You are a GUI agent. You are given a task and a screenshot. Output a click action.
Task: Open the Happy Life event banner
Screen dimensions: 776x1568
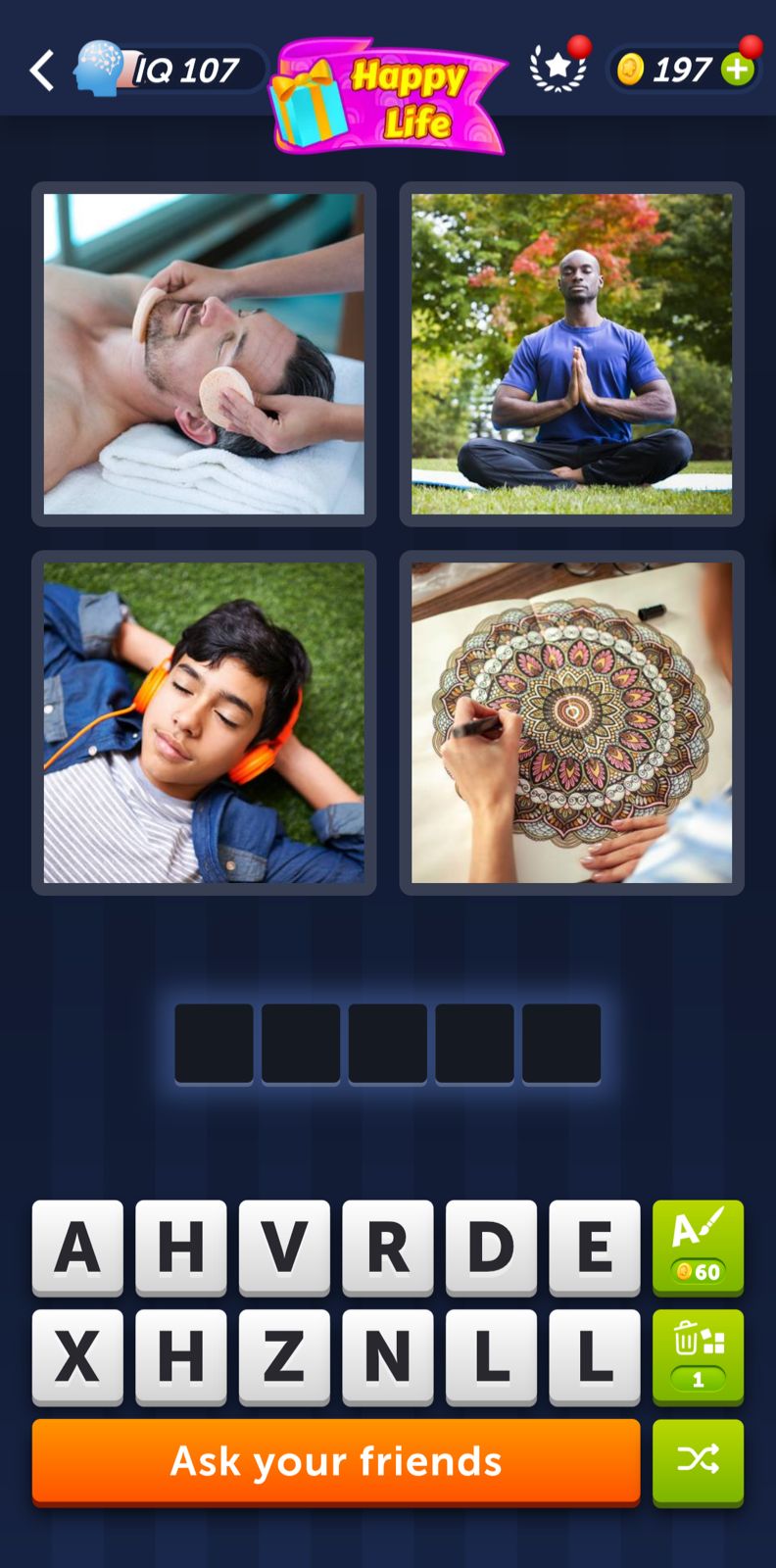coord(389,98)
